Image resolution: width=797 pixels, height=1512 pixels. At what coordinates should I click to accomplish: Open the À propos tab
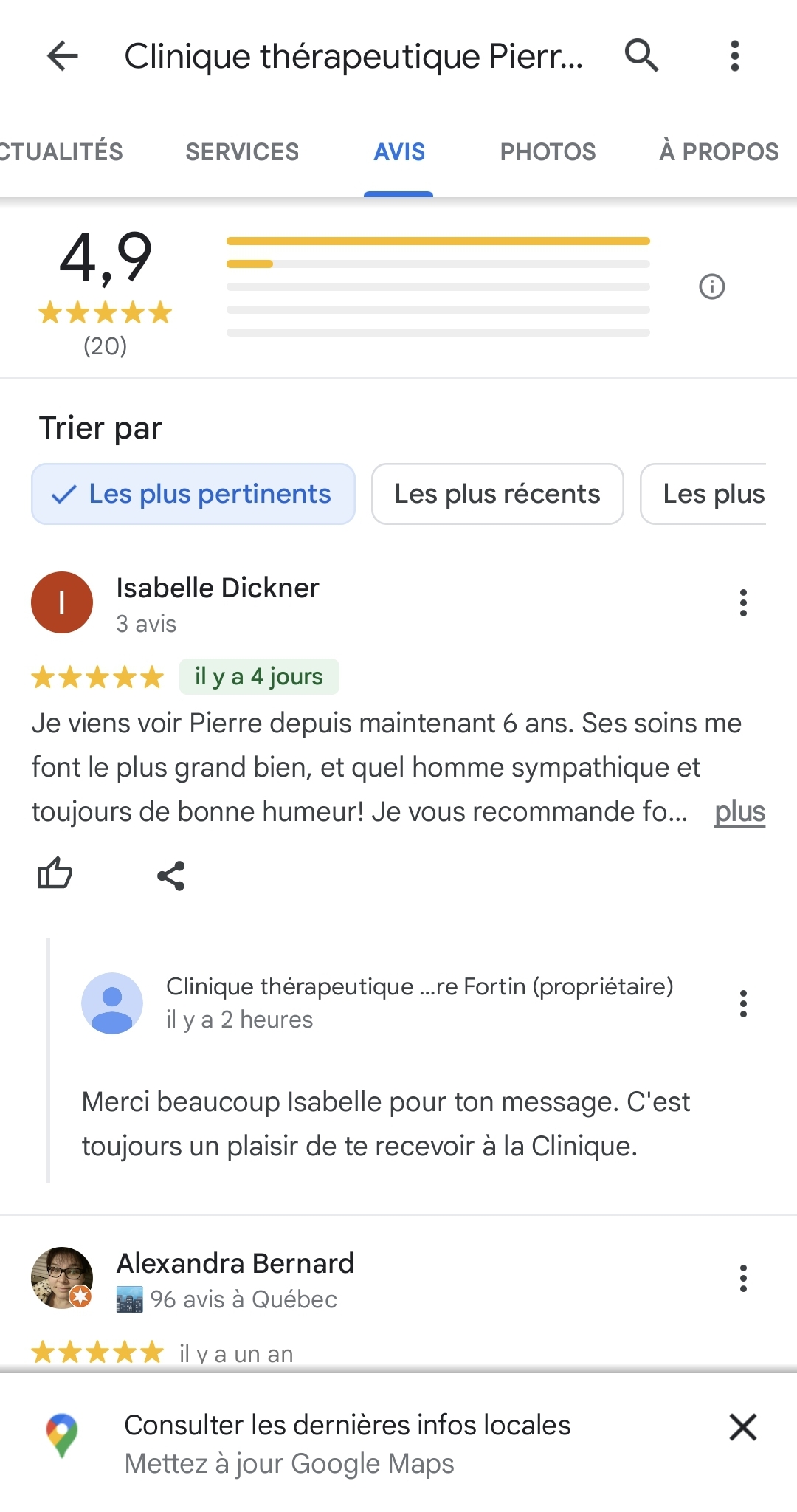tap(718, 152)
